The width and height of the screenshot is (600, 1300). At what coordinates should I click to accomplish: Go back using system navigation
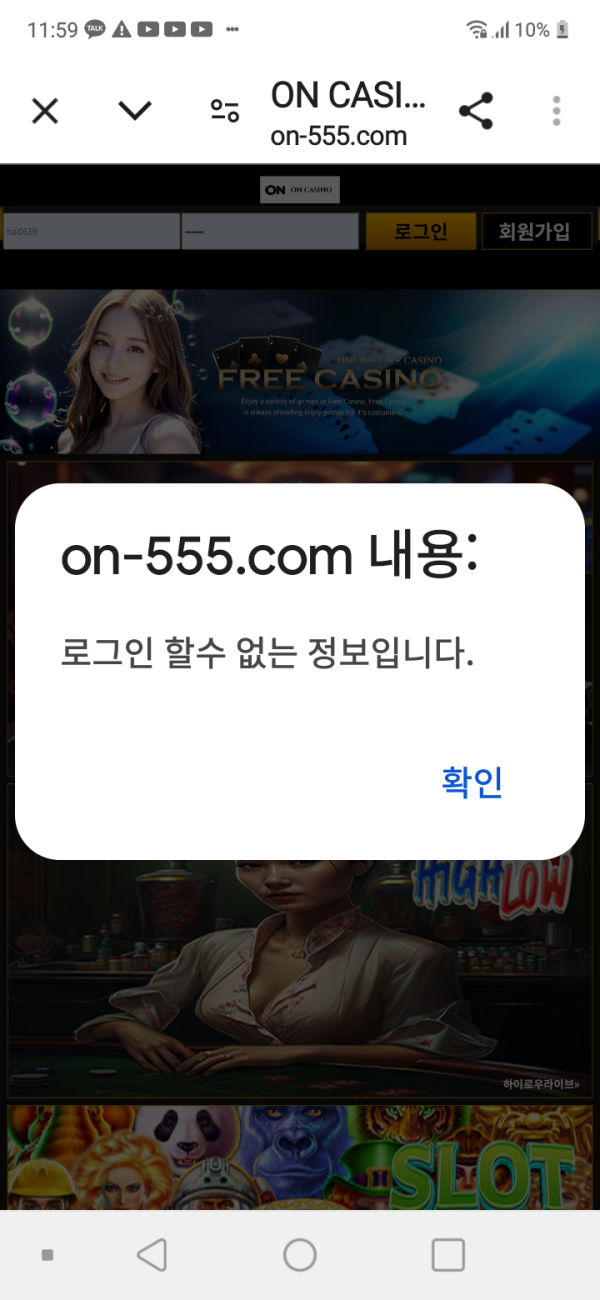click(152, 1254)
